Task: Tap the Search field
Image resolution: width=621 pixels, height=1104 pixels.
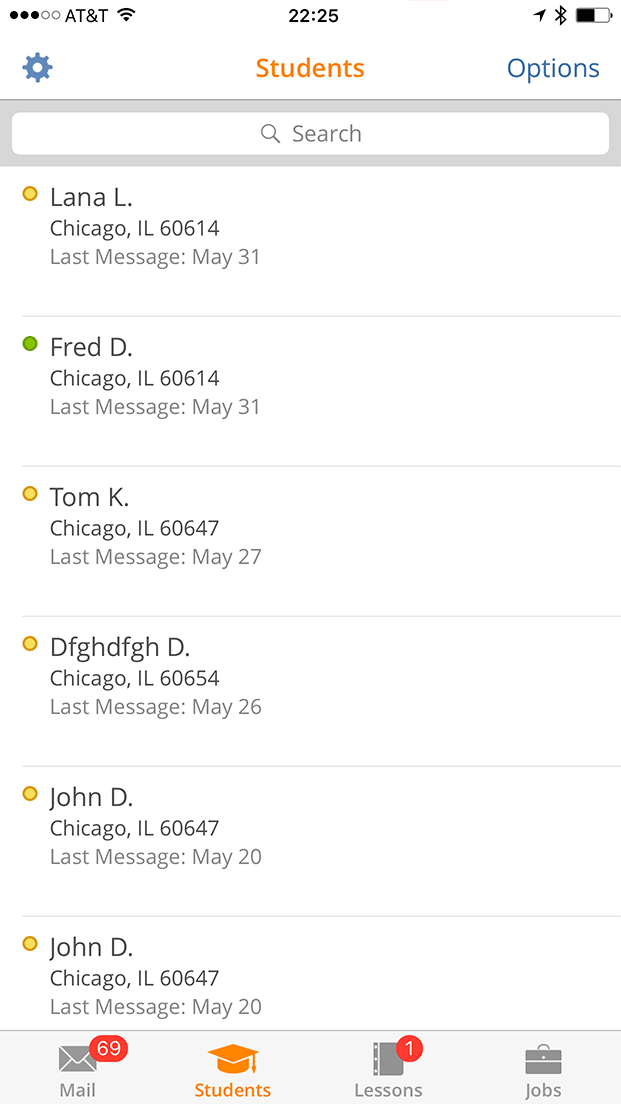Action: pyautogui.click(x=310, y=133)
